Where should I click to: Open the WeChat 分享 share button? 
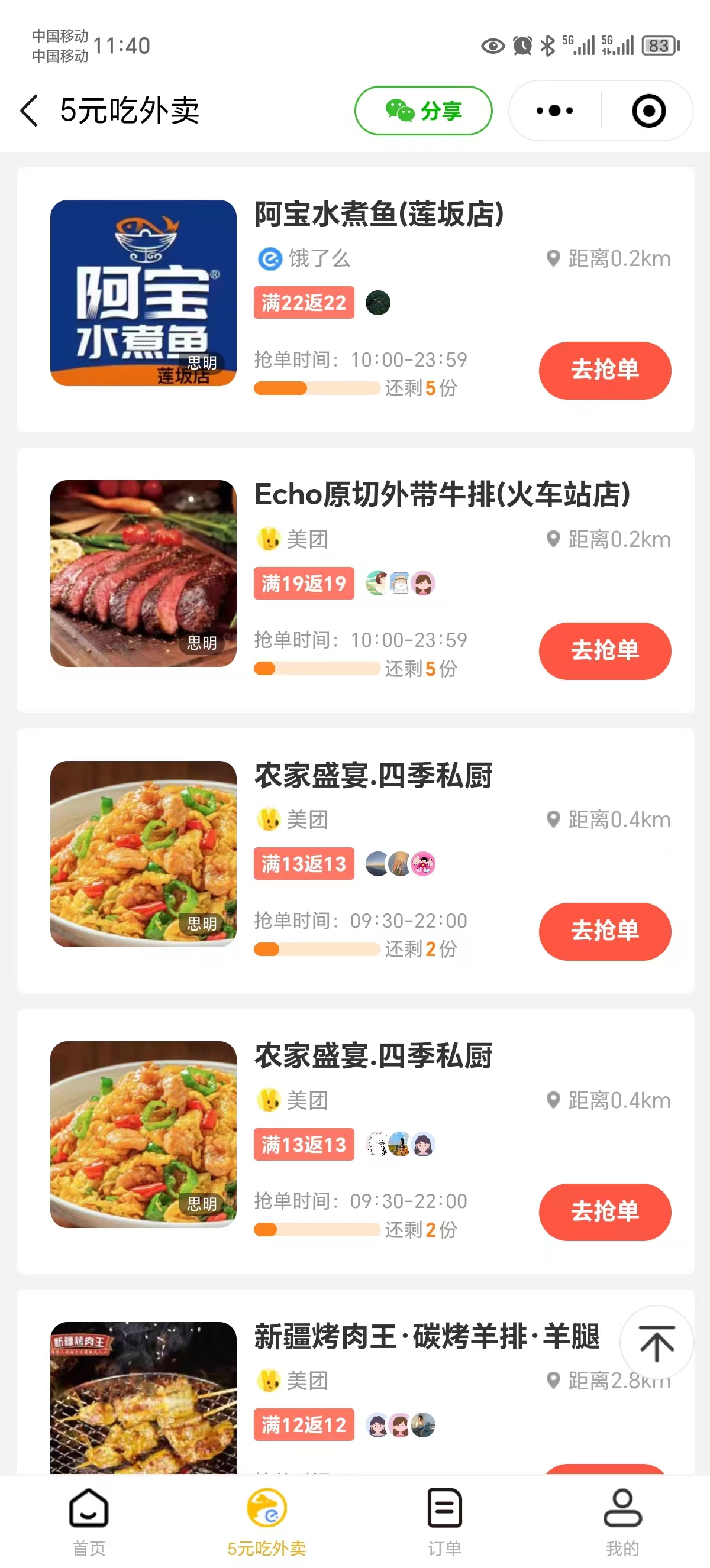pos(423,111)
